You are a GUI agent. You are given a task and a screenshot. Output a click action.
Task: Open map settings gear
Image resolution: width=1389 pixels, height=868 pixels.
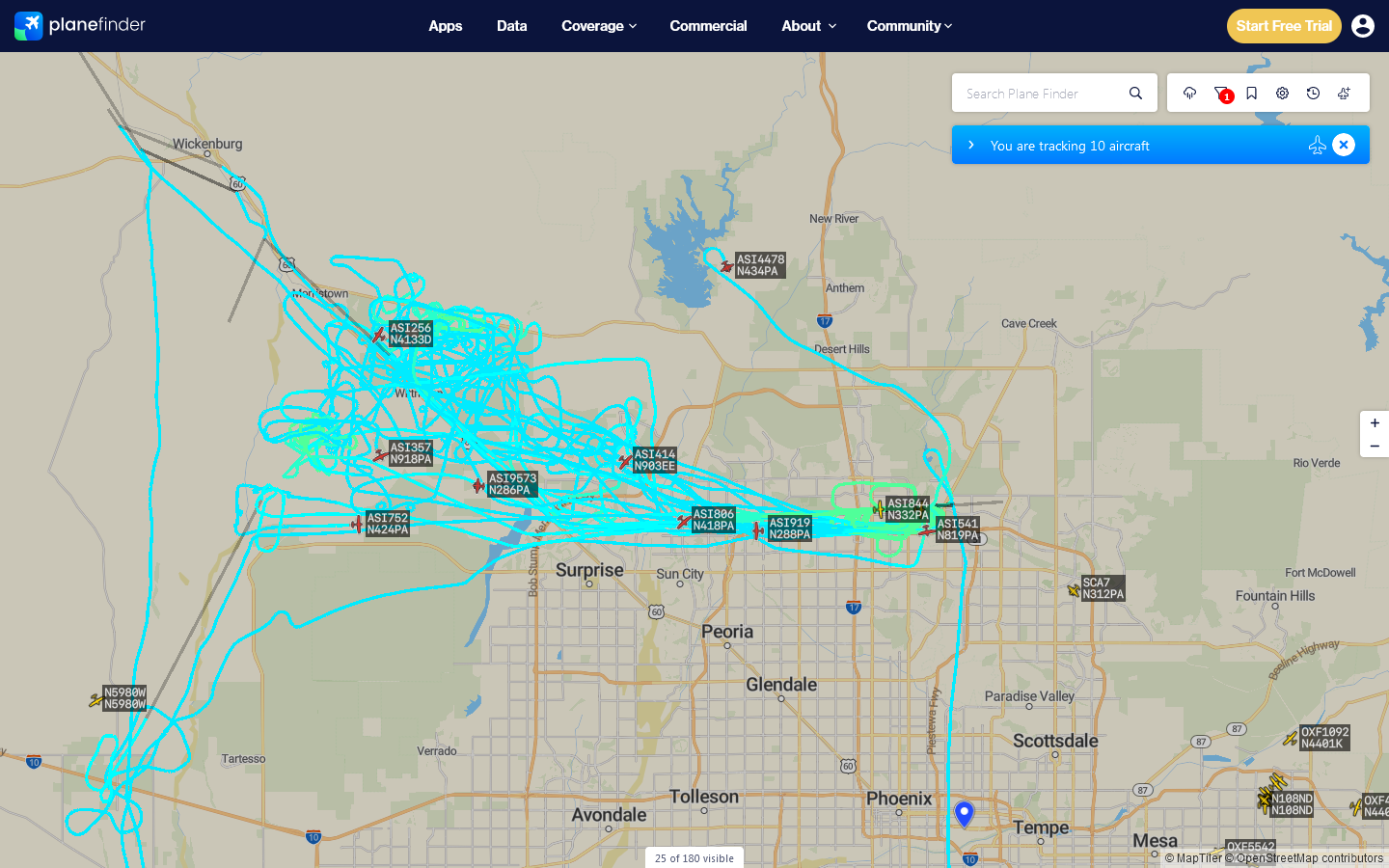[x=1283, y=94]
